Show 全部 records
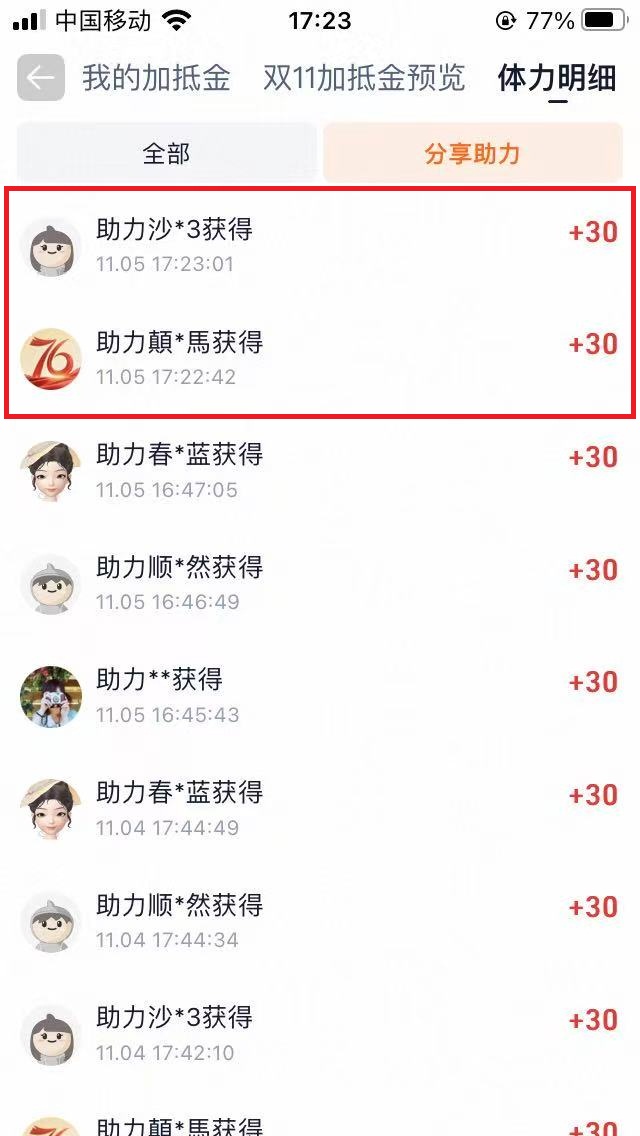 [167, 154]
